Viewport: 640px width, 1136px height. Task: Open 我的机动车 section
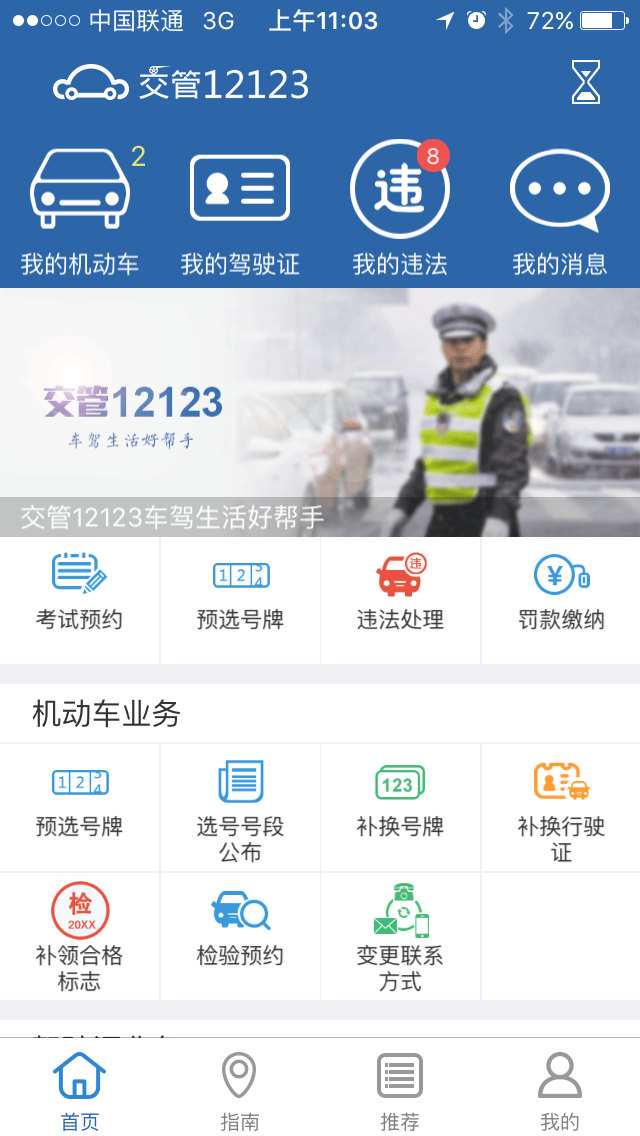(x=80, y=211)
